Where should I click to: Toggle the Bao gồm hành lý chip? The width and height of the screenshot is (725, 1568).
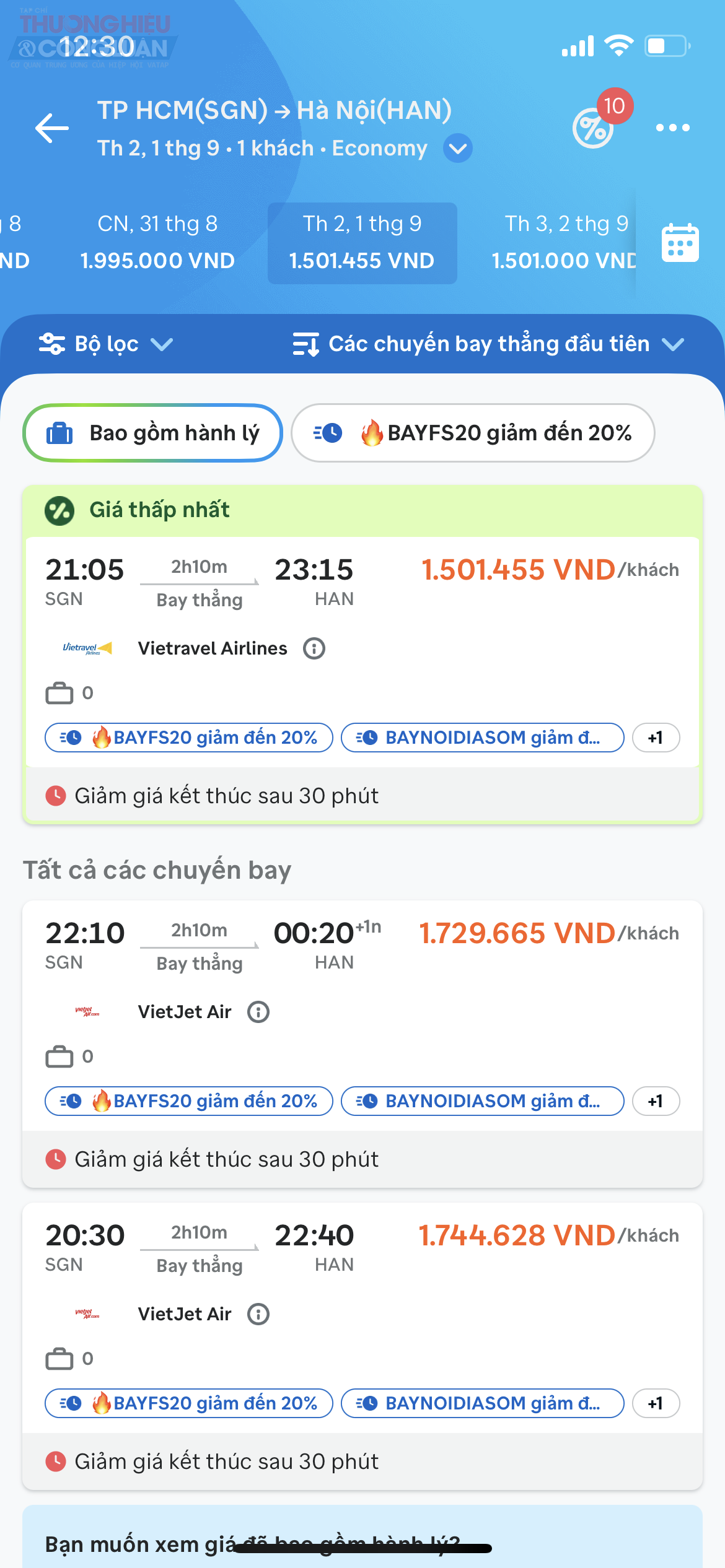pos(152,433)
